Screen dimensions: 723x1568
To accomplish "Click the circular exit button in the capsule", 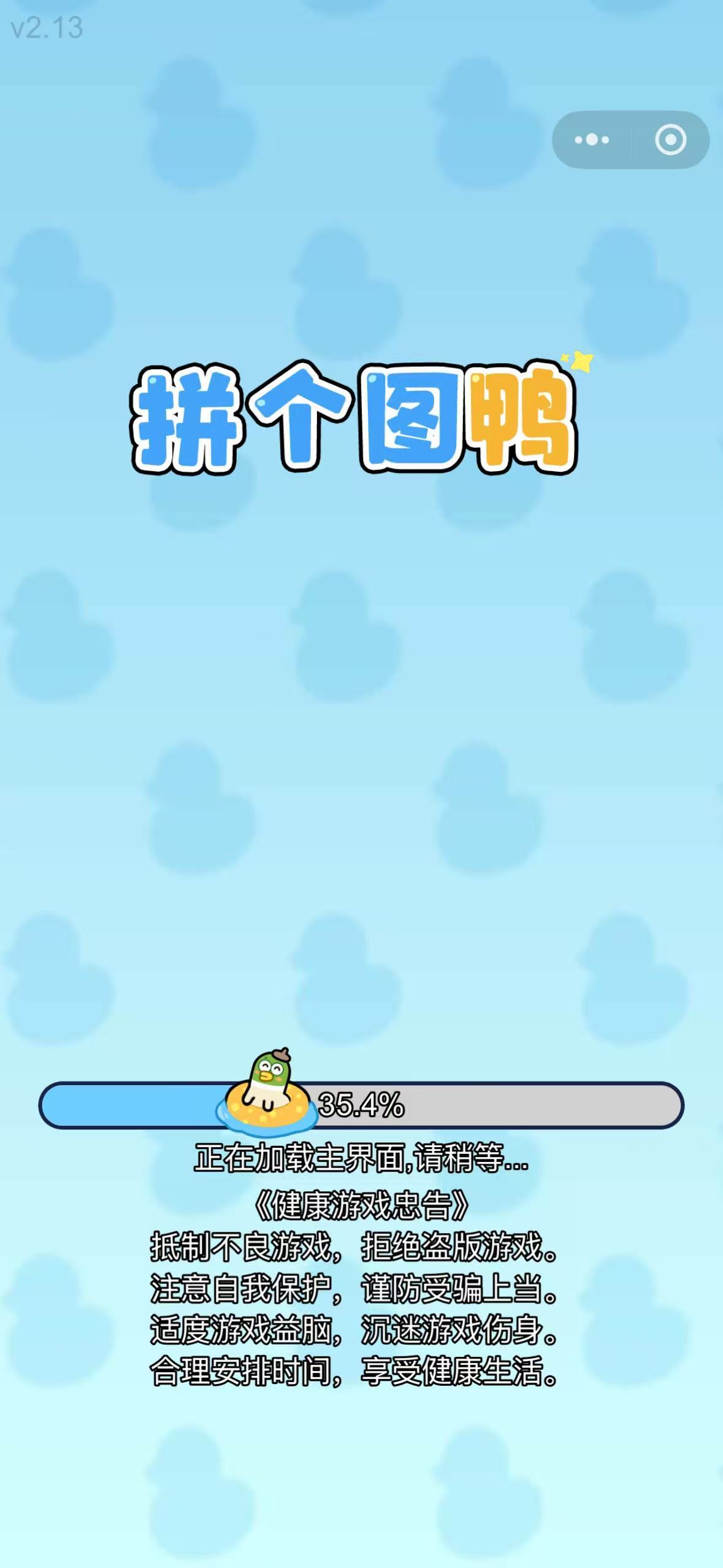I will [669, 139].
